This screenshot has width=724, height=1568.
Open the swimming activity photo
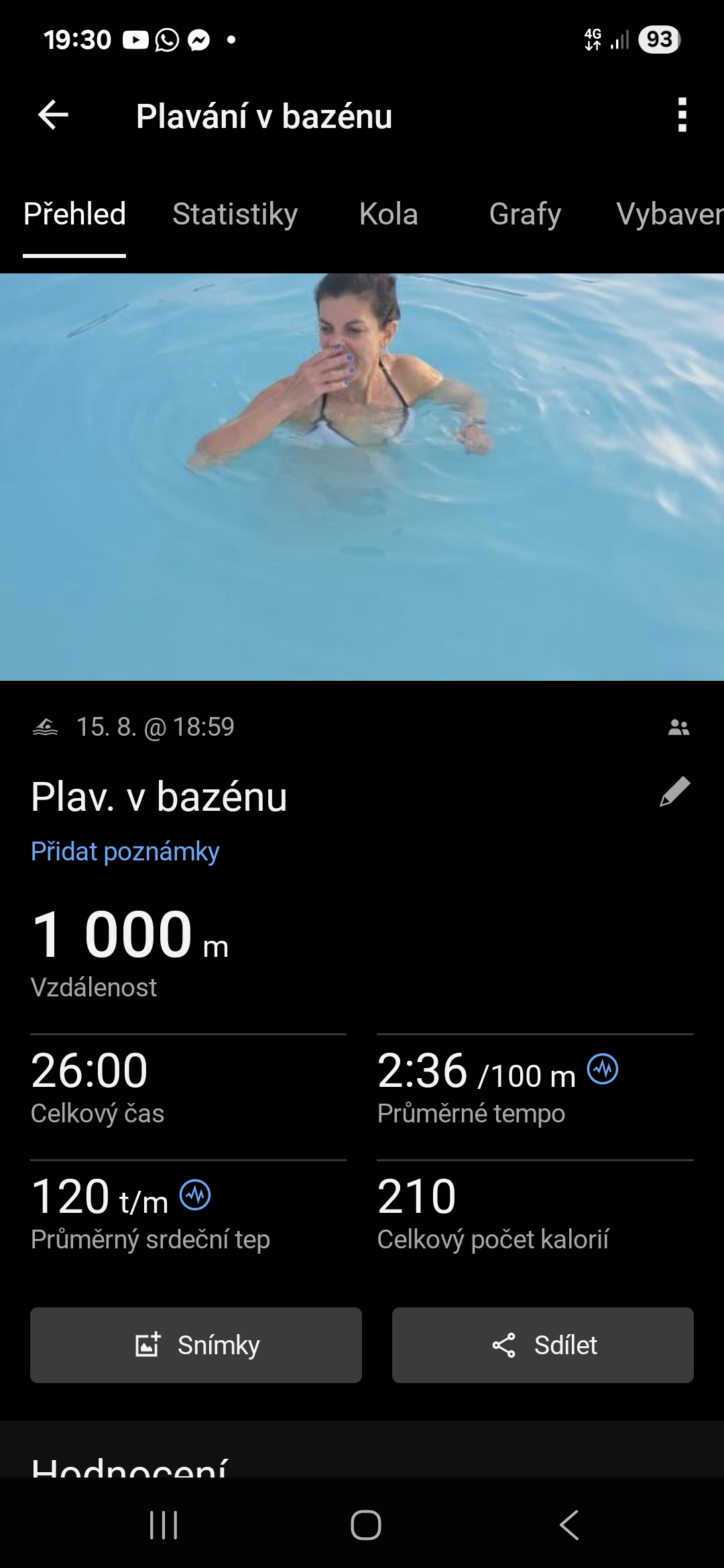pos(362,477)
